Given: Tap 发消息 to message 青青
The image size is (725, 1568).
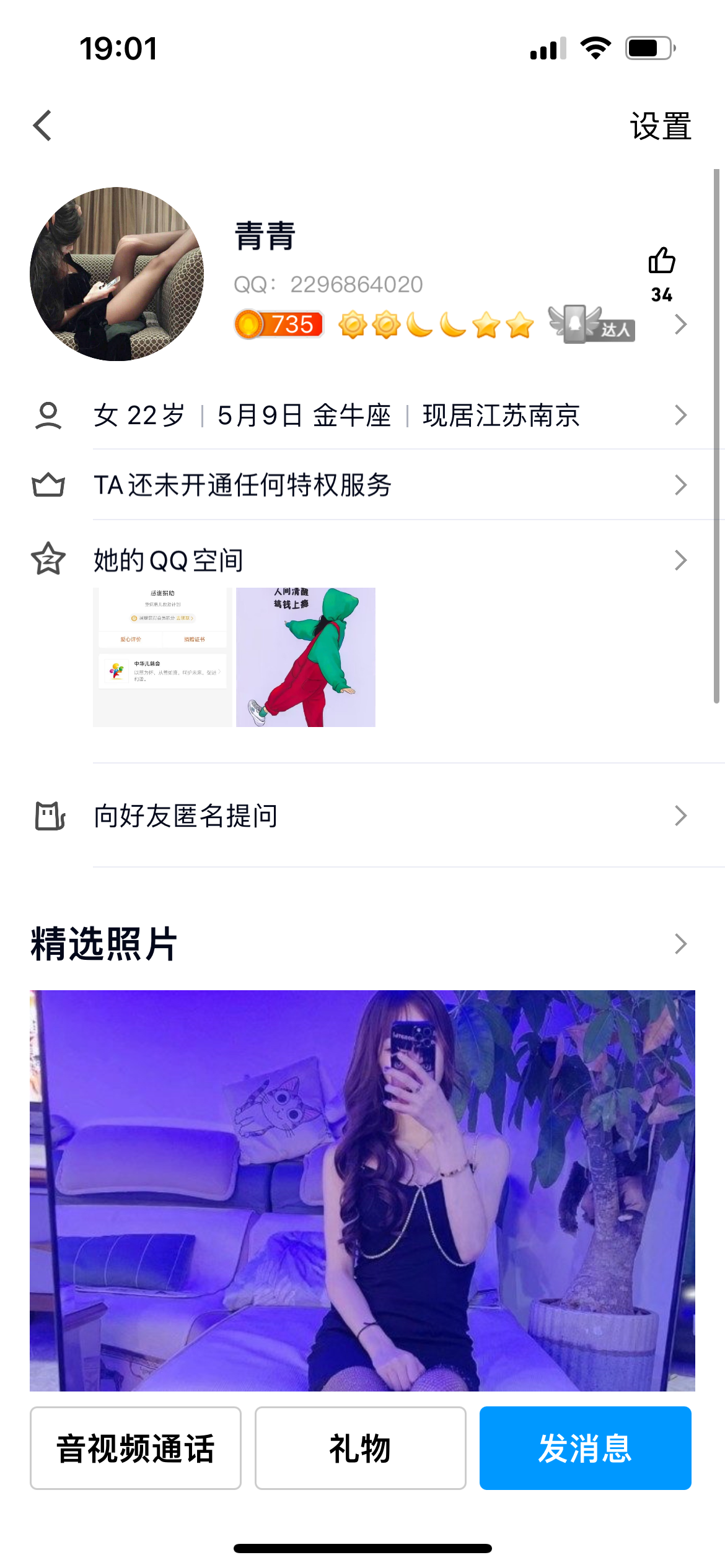Looking at the screenshot, I should coord(585,1448).
